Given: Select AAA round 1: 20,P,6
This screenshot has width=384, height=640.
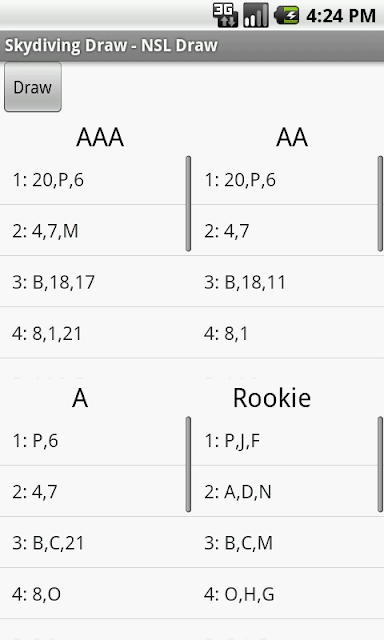Looking at the screenshot, I should coord(96,180).
